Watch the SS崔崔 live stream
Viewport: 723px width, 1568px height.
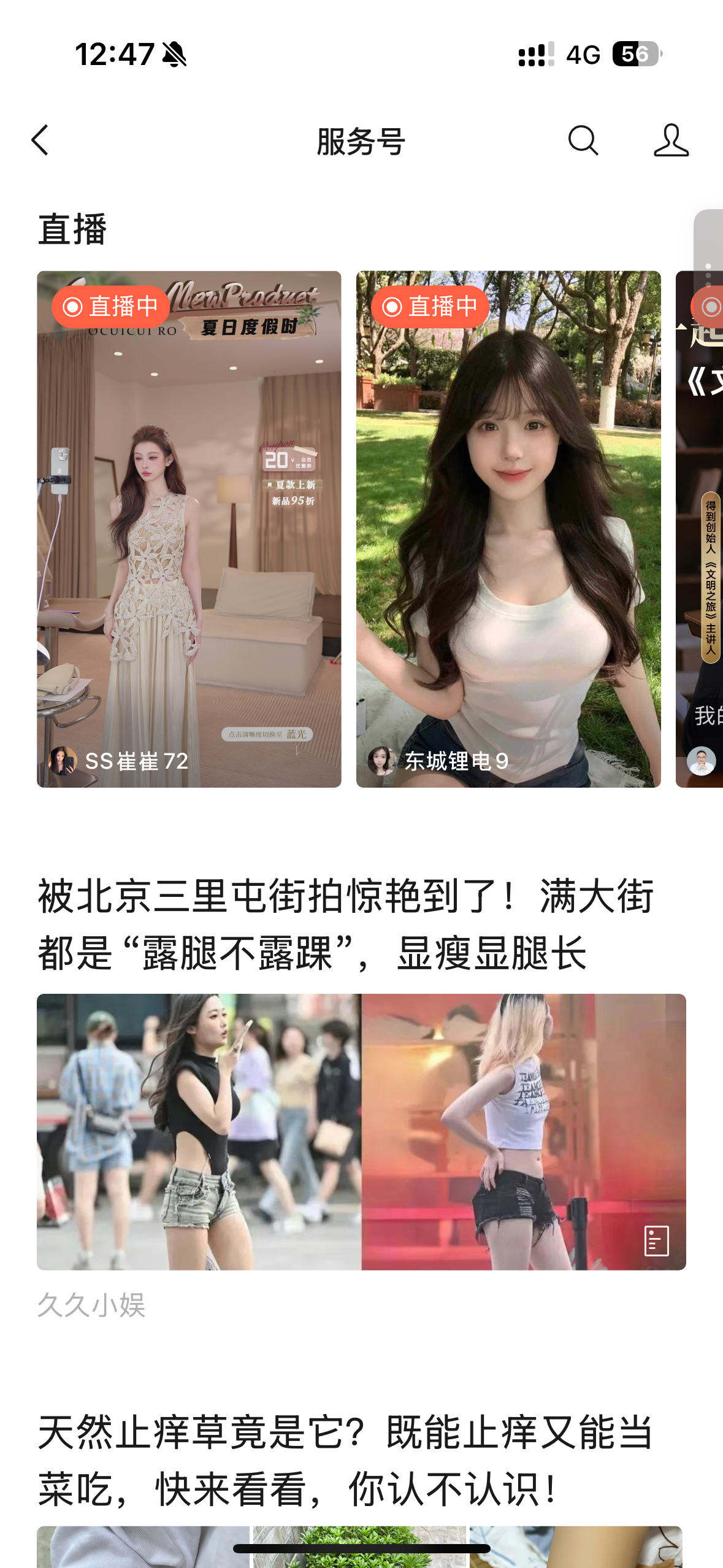click(189, 529)
